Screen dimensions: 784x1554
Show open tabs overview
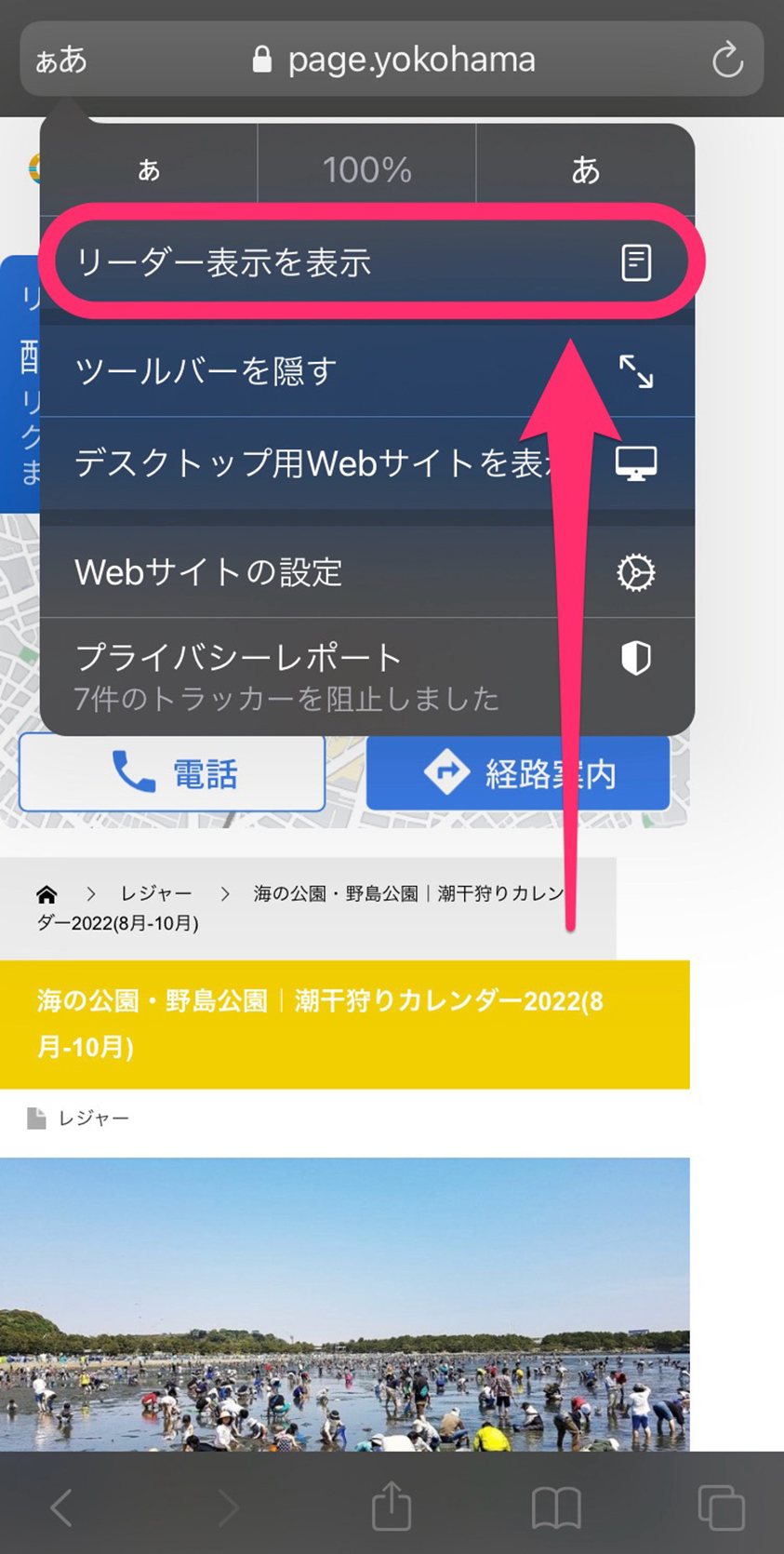(721, 1507)
